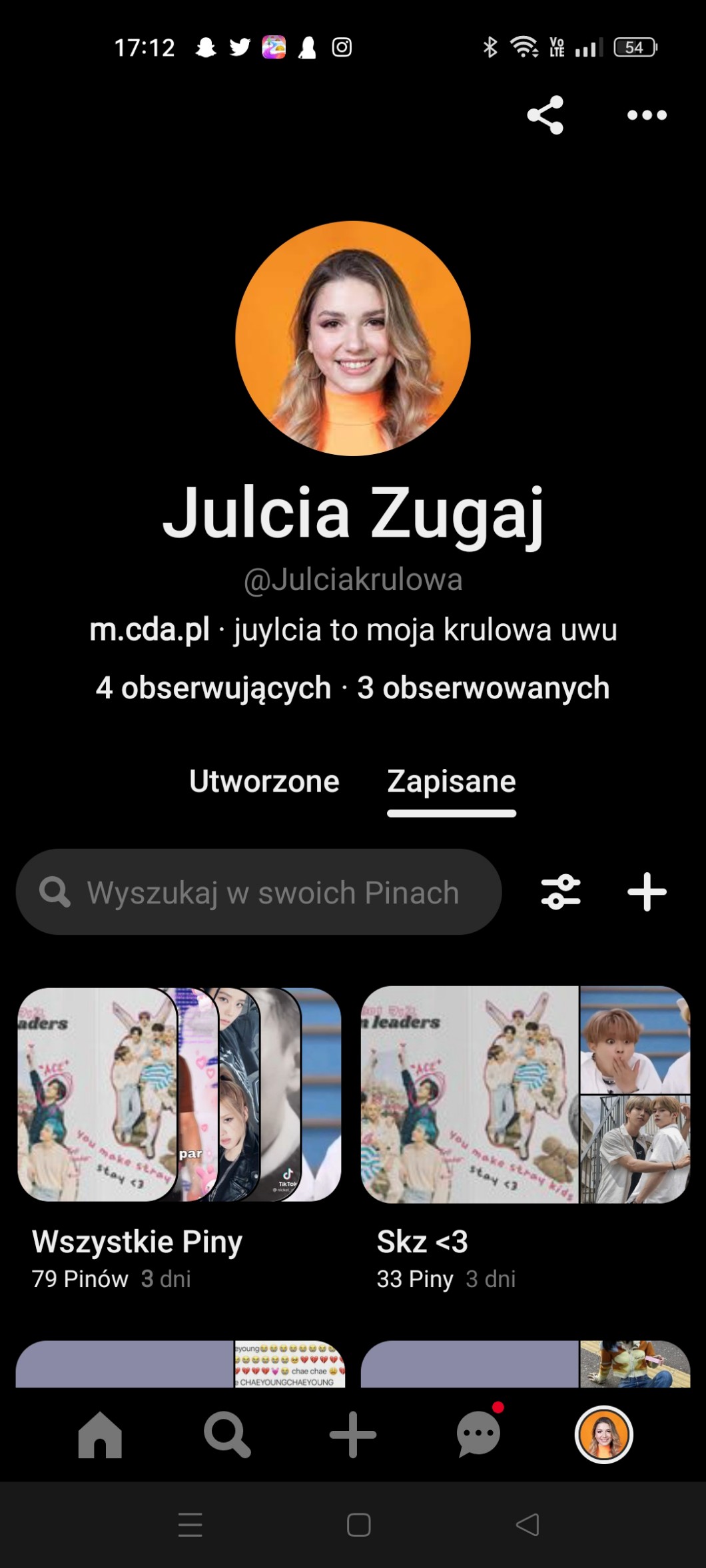706x1568 pixels.
Task: Open the three-dot overflow menu
Action: (x=647, y=115)
